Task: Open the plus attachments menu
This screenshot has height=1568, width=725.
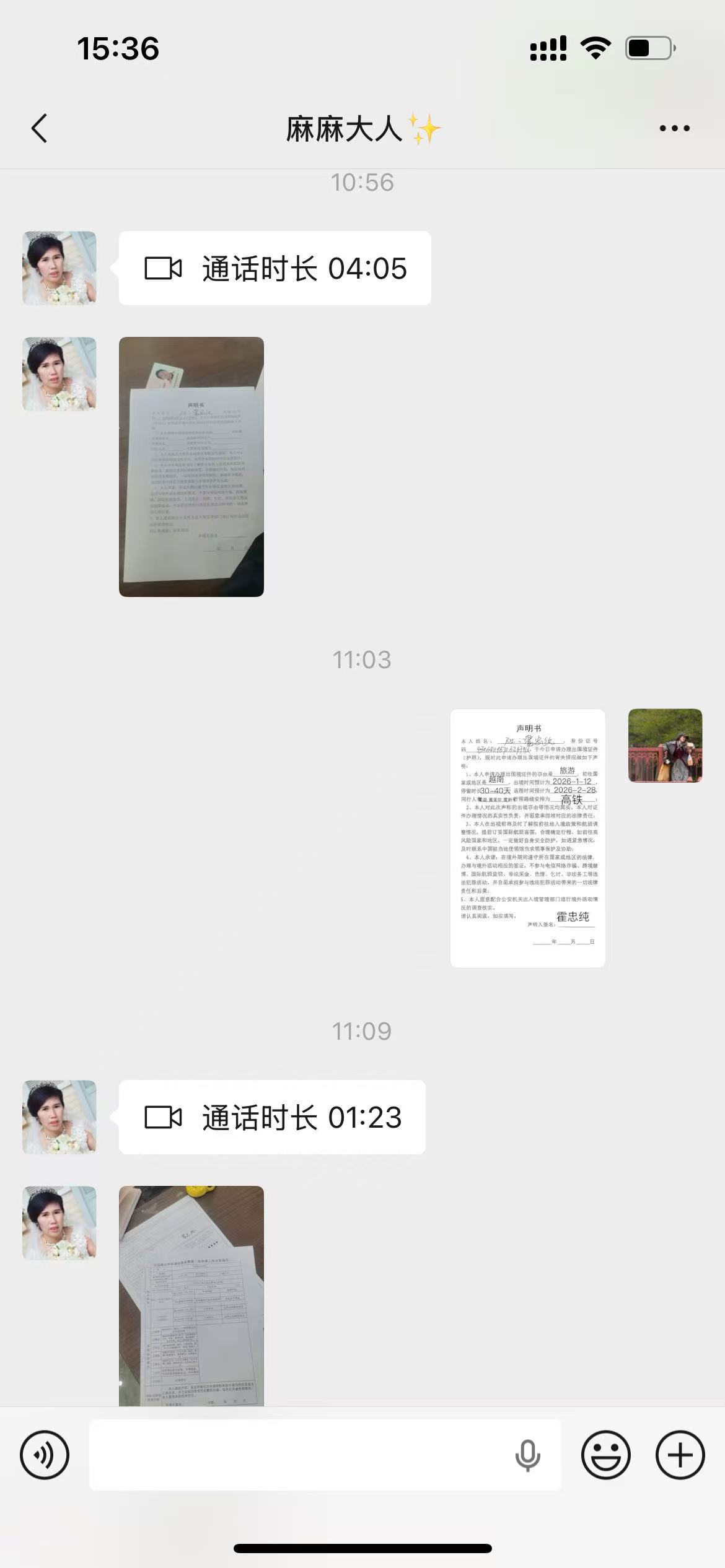Action: pos(680,1455)
